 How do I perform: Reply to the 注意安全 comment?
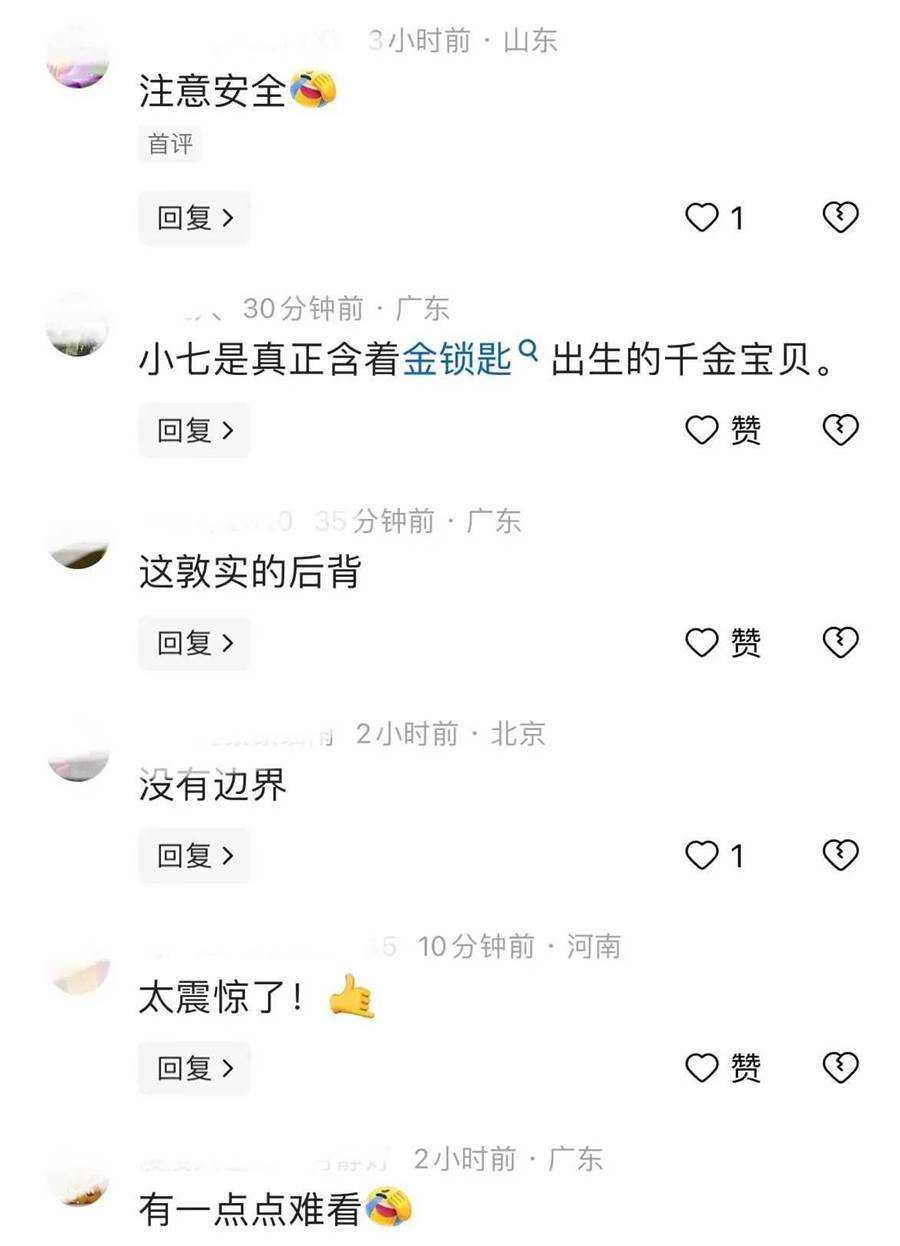click(x=194, y=218)
